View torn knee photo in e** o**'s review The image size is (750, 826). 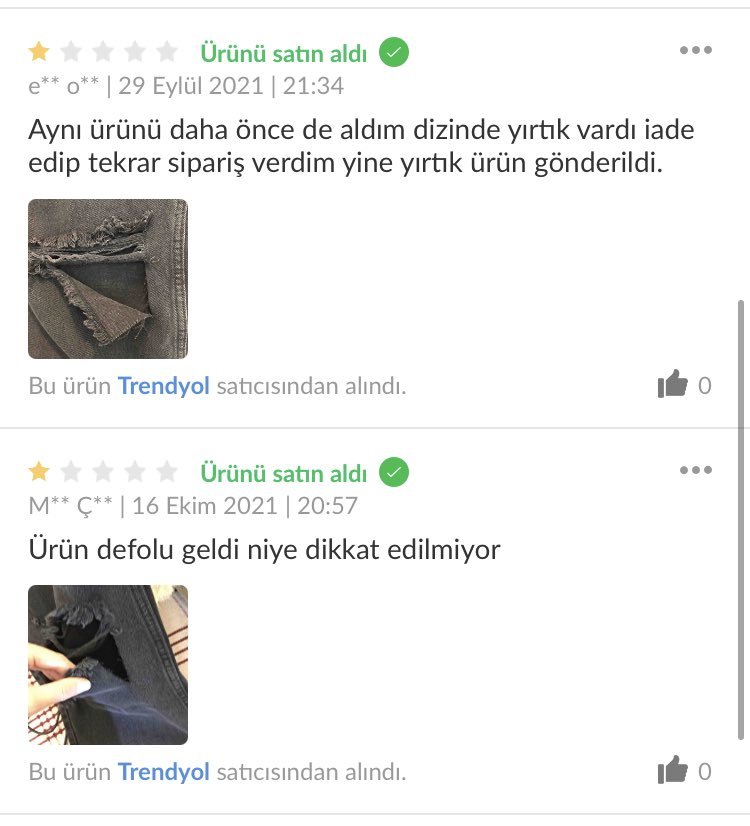(108, 279)
